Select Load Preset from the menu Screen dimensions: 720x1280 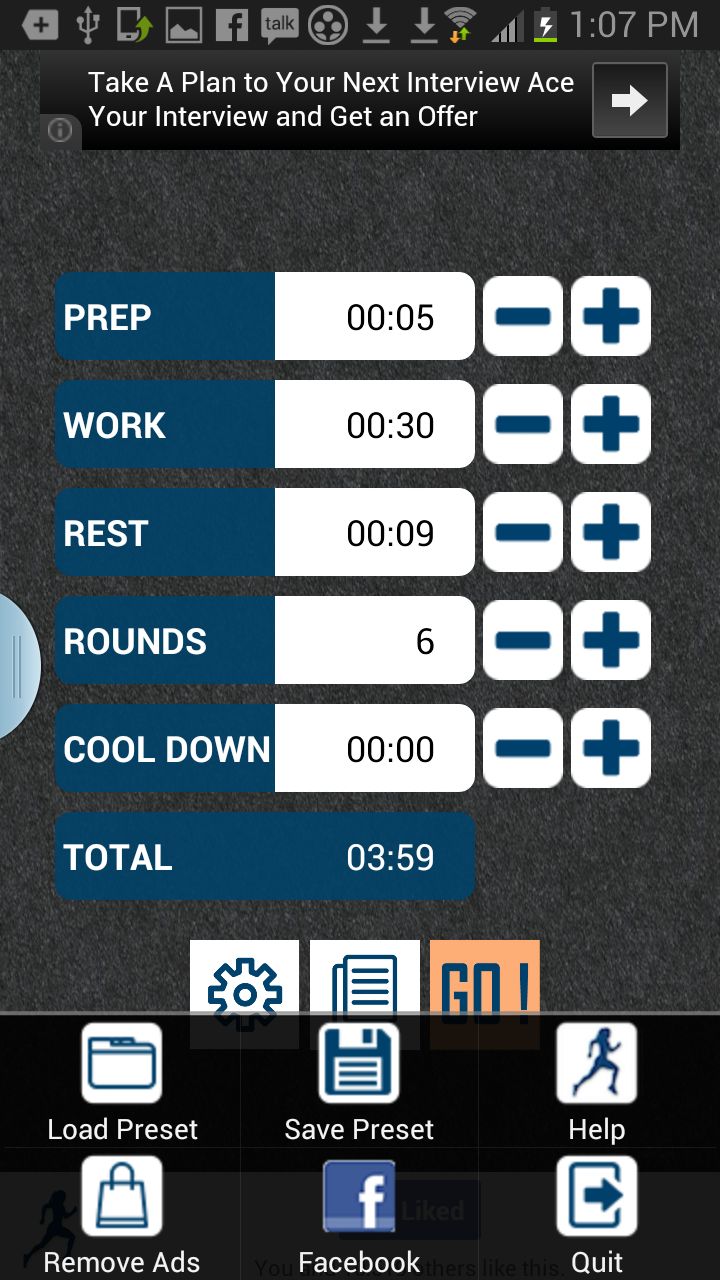(x=121, y=1081)
